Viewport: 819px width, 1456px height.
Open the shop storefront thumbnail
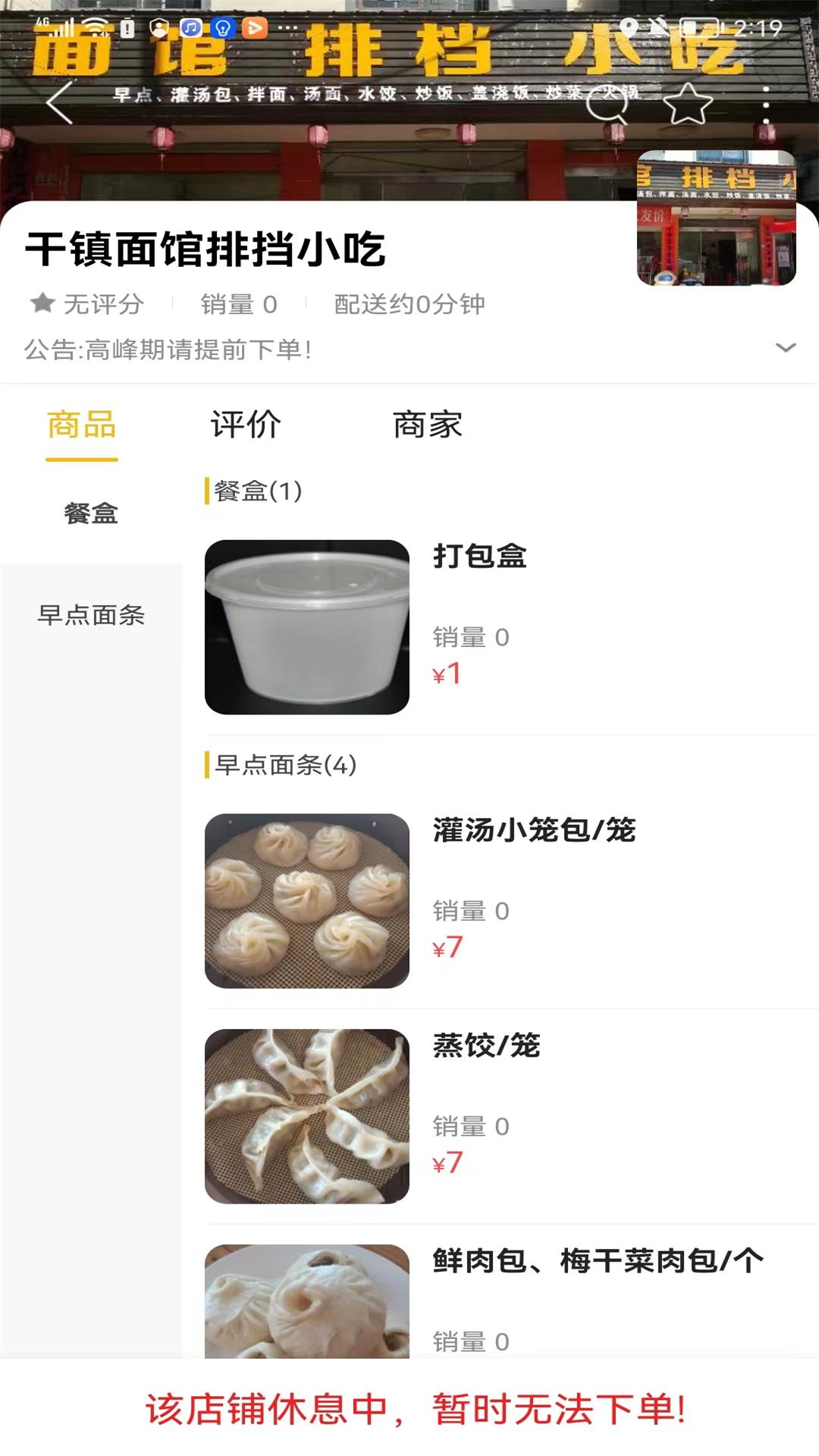(x=716, y=218)
